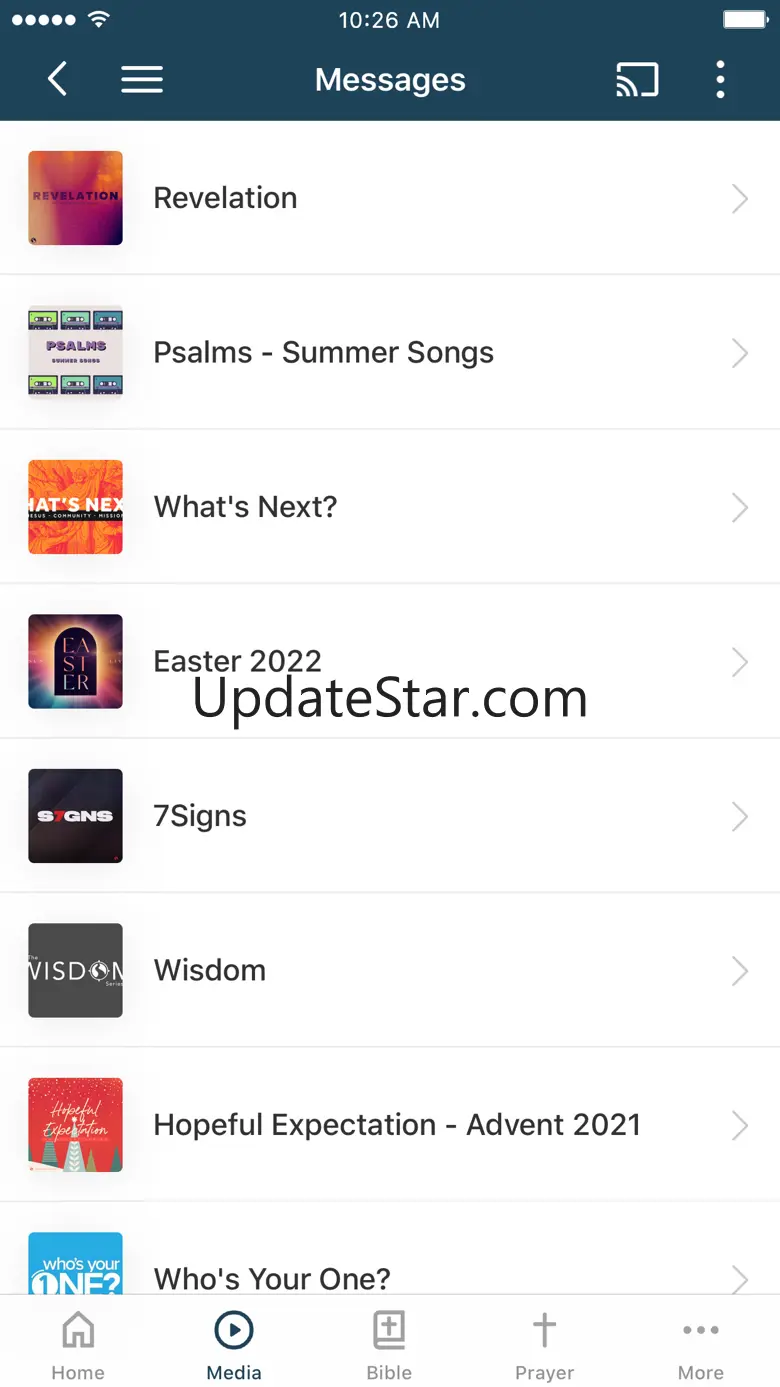View Easter 2022 messages
This screenshot has height=1387, width=780.
point(390,661)
